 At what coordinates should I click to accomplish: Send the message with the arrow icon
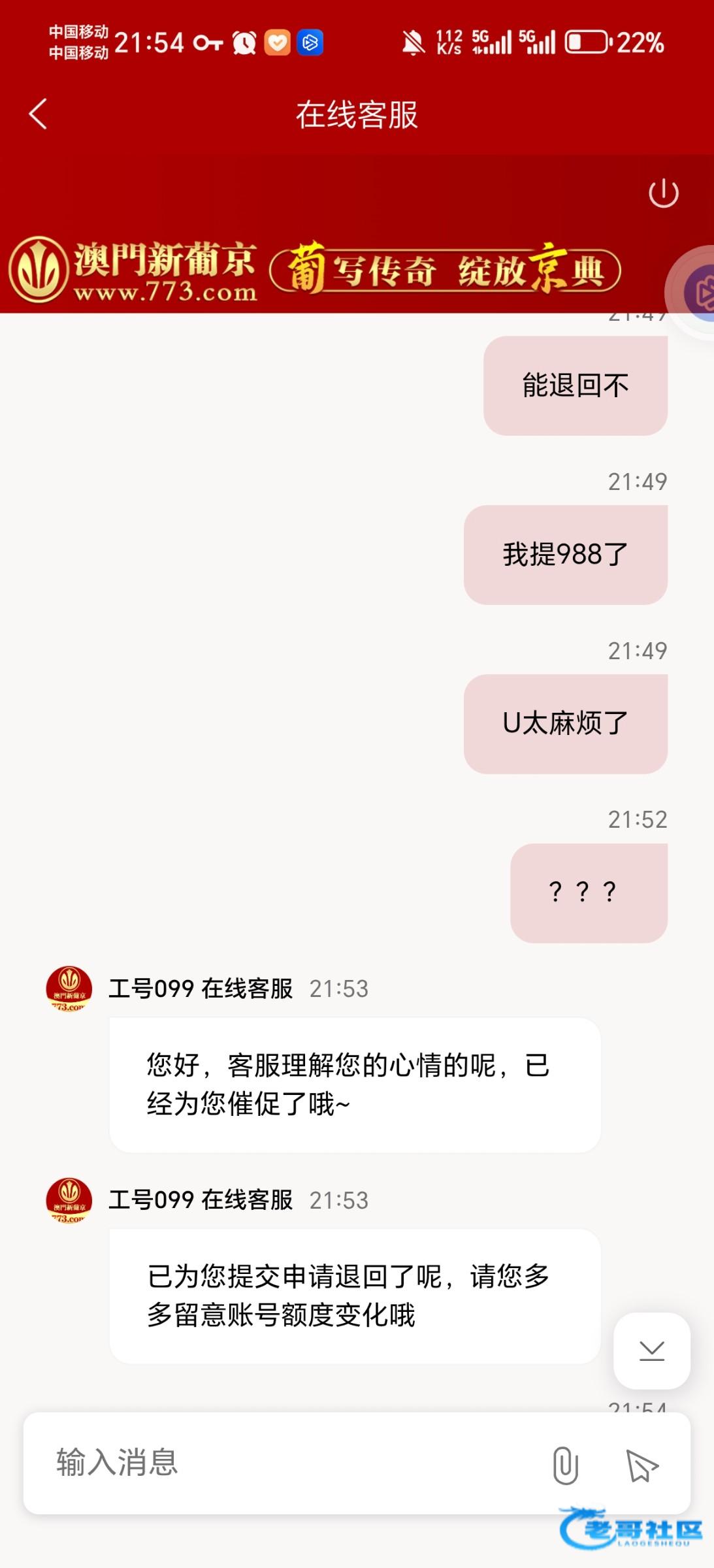click(x=641, y=1465)
